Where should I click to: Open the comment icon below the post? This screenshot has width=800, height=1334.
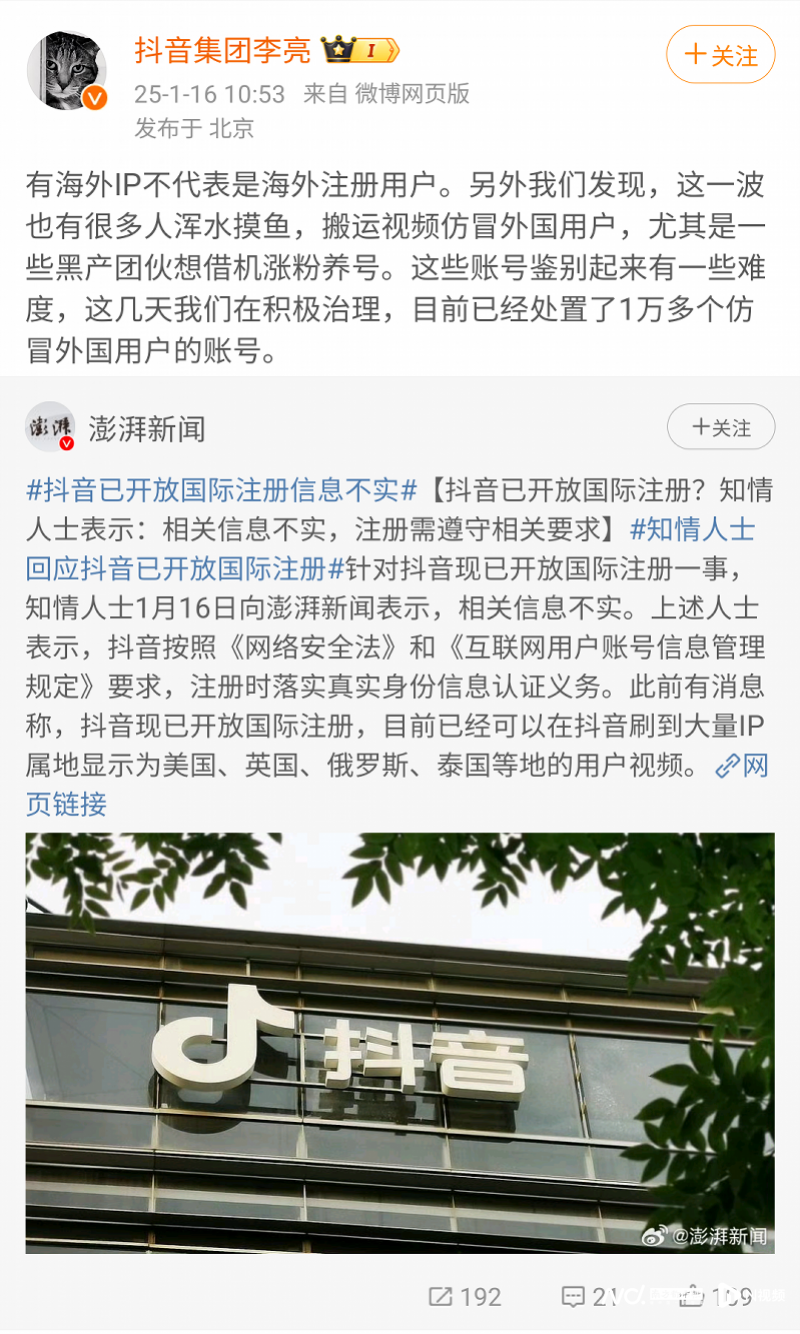coord(574,1297)
